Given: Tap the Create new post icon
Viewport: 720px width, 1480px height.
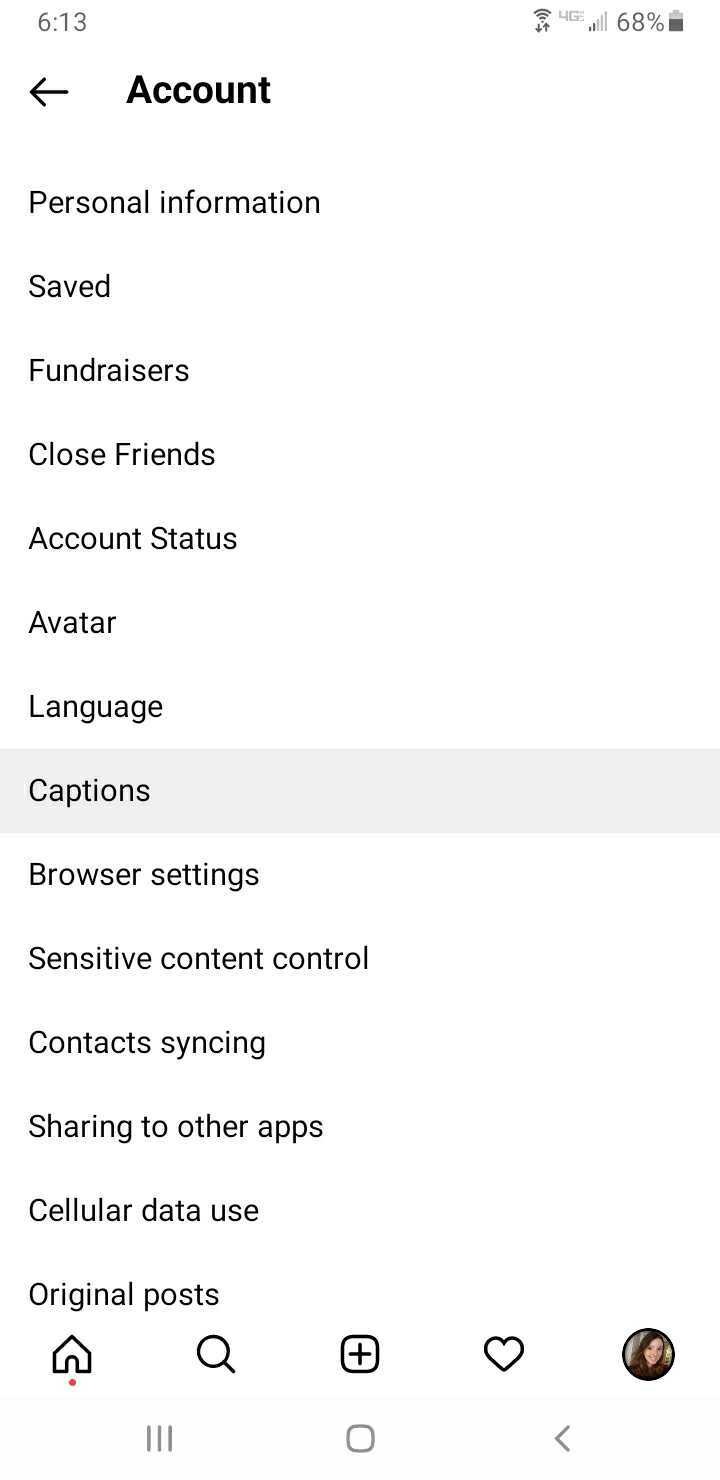Looking at the screenshot, I should (x=359, y=1355).
